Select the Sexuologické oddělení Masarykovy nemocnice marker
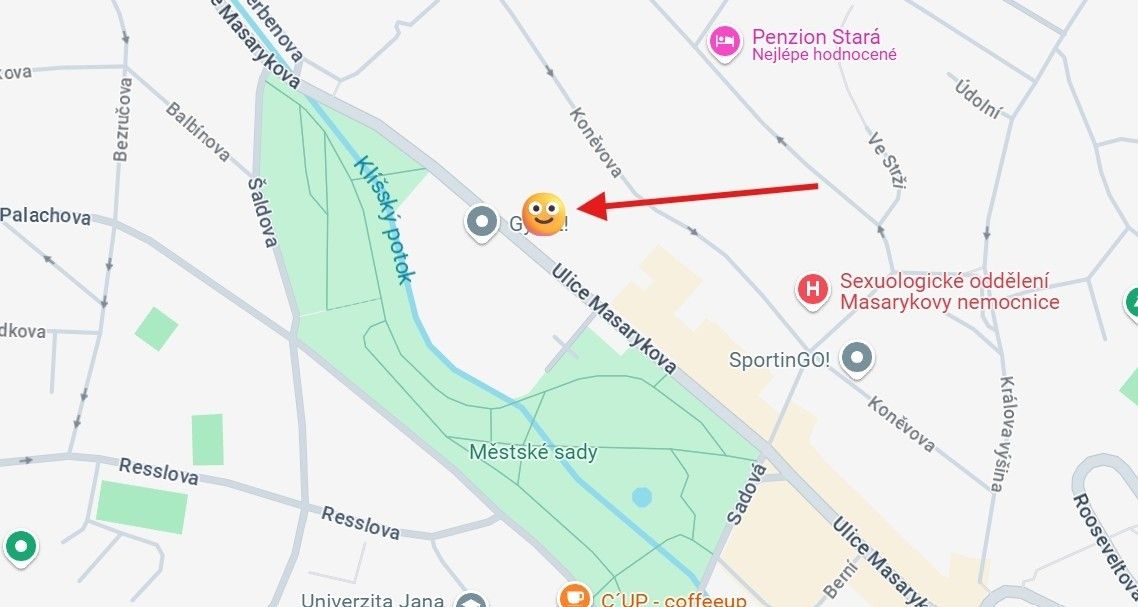Image resolution: width=1138 pixels, height=607 pixels. click(812, 290)
